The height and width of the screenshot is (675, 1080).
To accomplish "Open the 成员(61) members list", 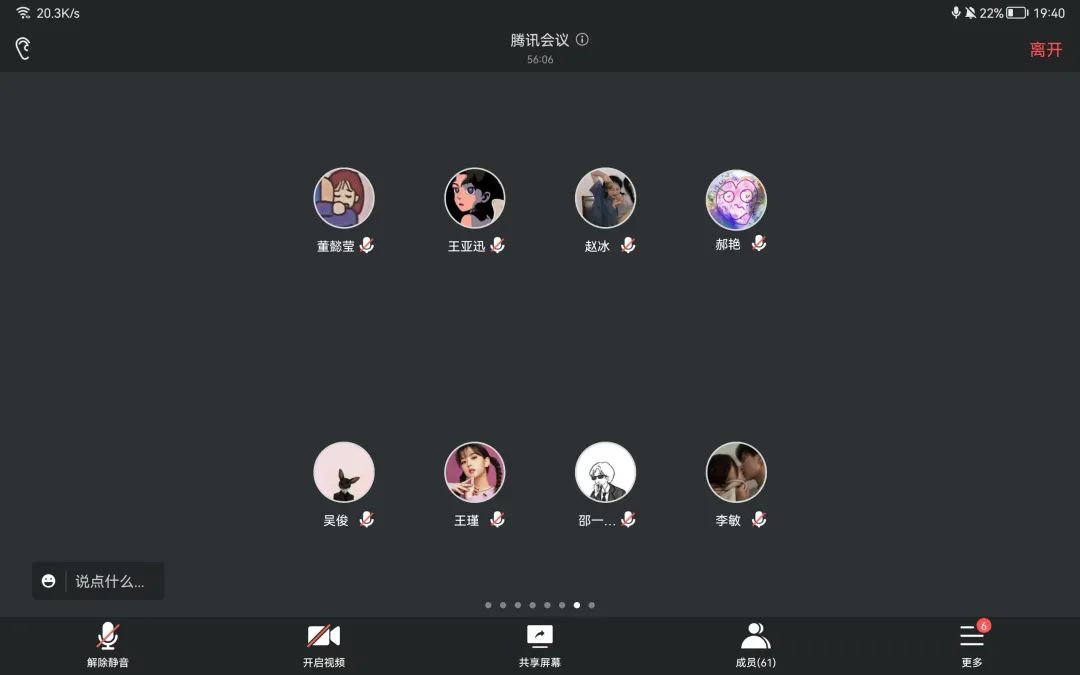I will coord(756,645).
